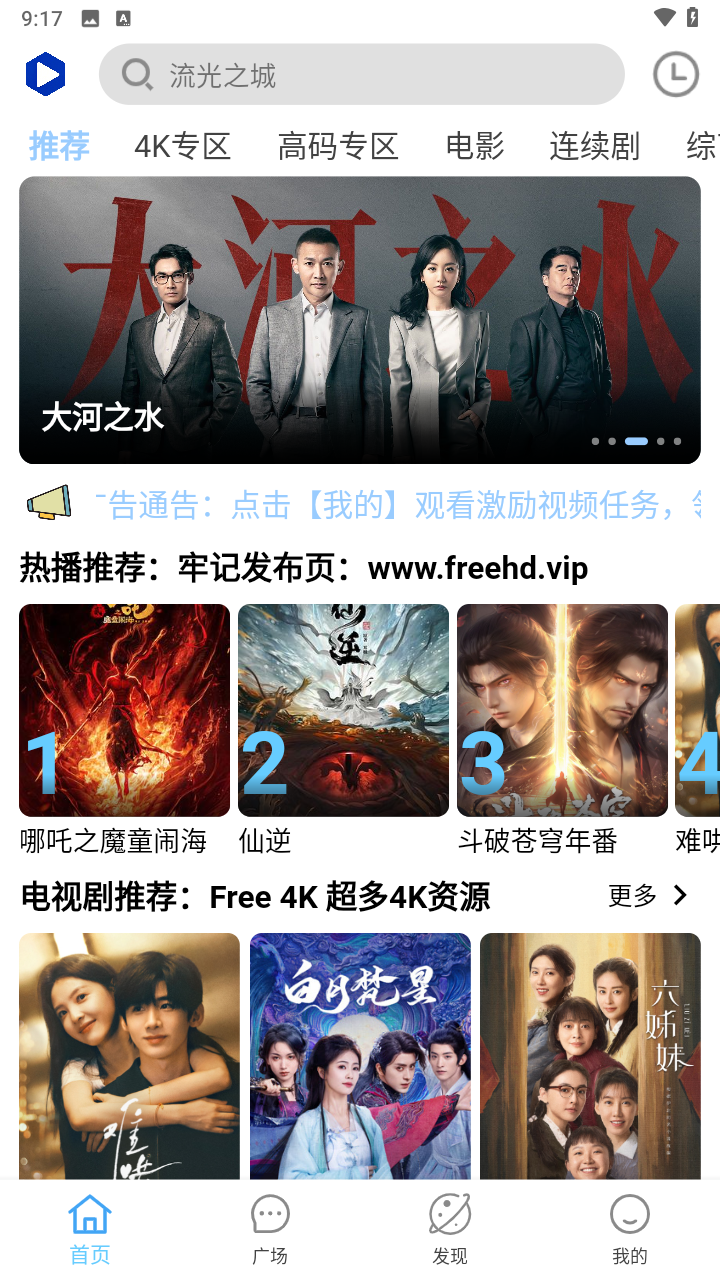The image size is (720, 1280).
Task: Open watch history clock icon
Action: pos(675,75)
